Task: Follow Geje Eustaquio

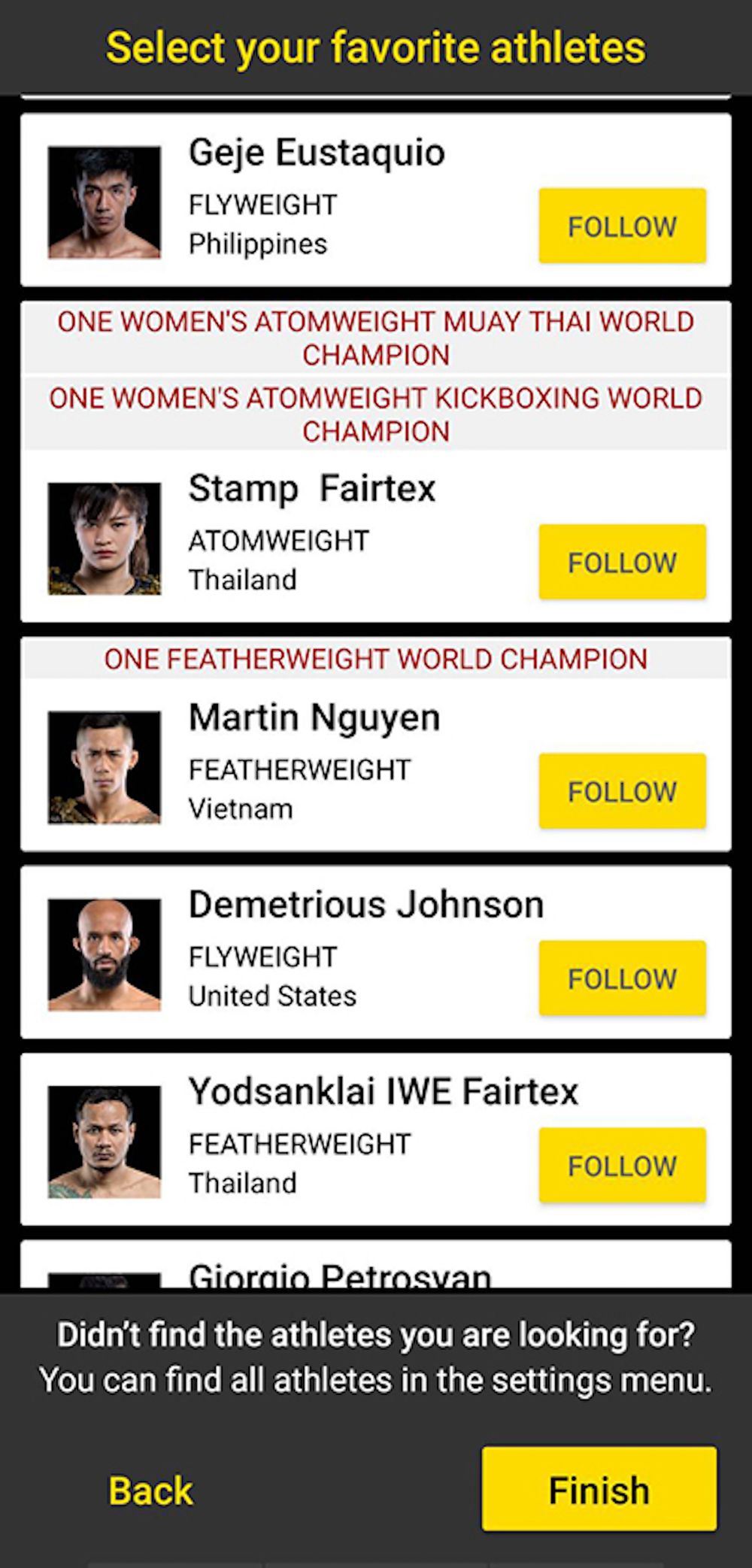Action: [x=622, y=226]
